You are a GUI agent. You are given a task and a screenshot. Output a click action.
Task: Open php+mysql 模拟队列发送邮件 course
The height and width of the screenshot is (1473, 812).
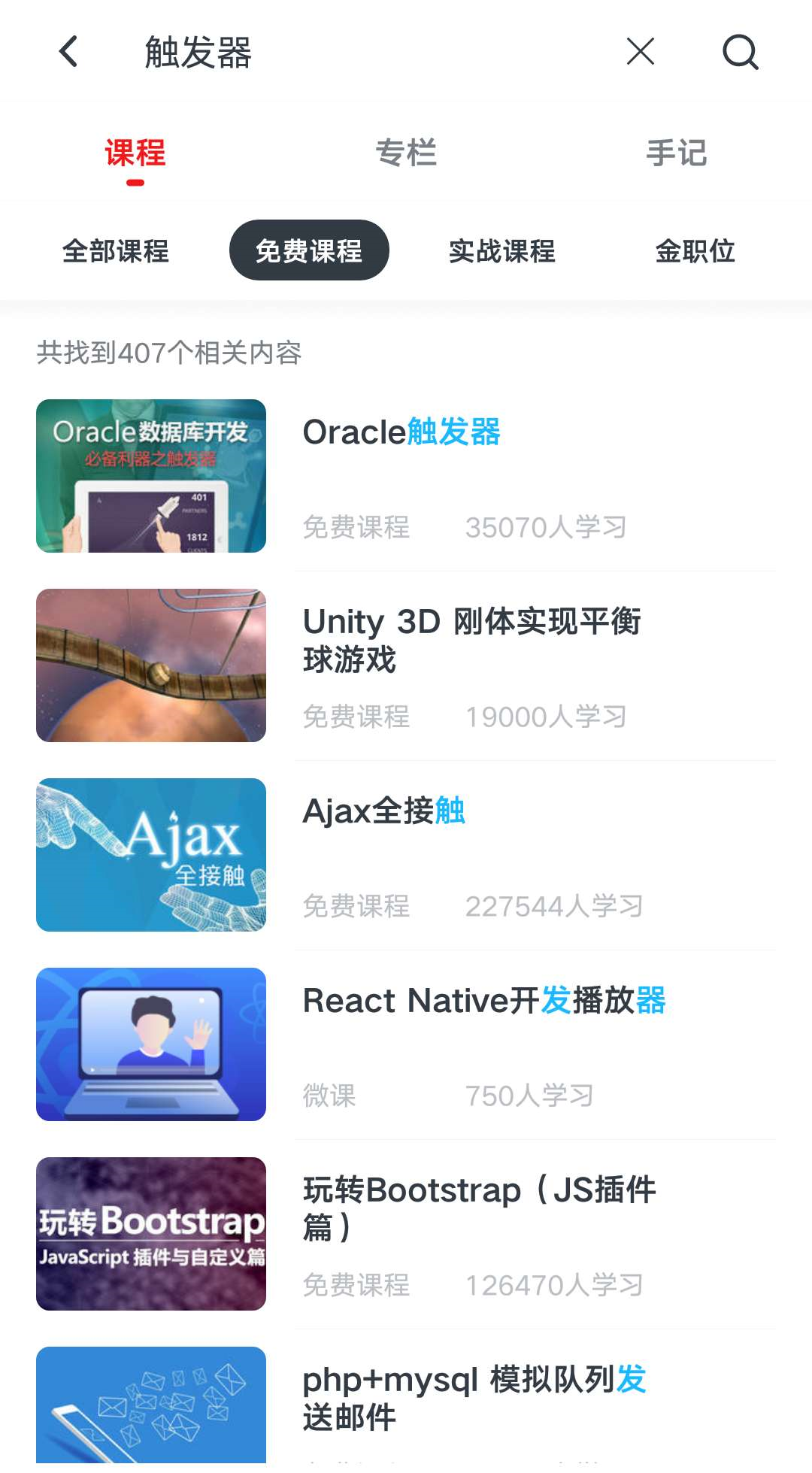[x=474, y=1398]
